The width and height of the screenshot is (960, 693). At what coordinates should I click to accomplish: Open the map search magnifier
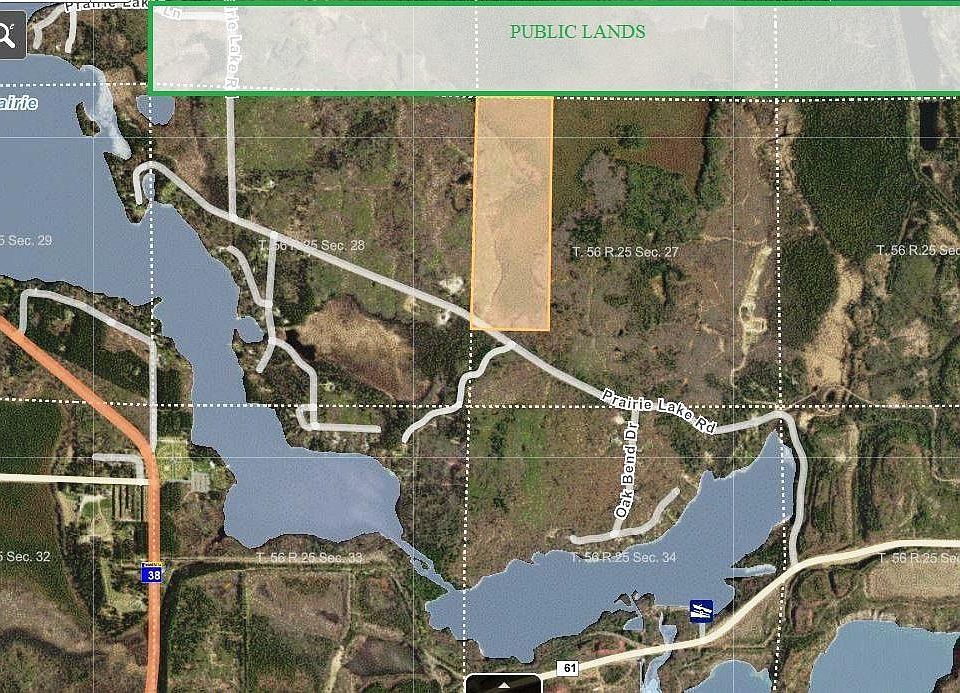click(8, 36)
